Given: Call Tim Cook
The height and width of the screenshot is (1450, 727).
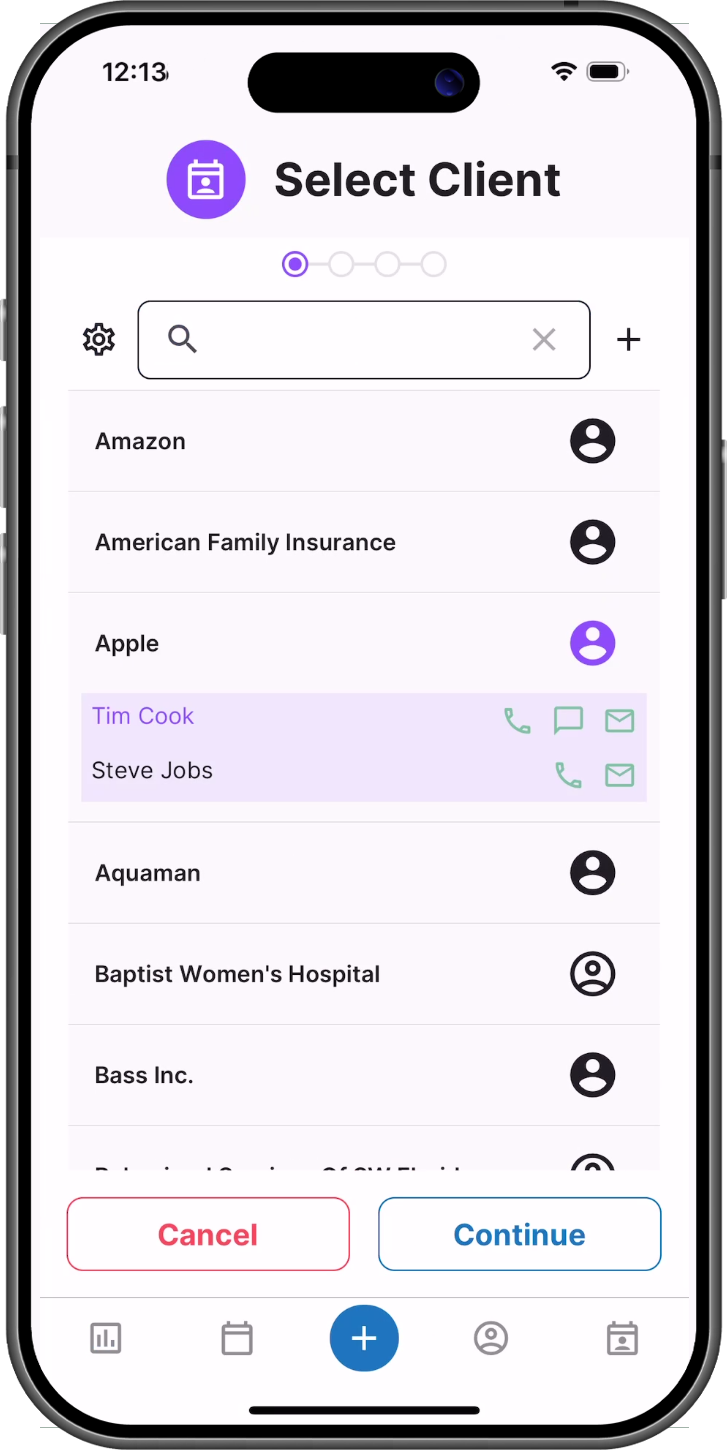Looking at the screenshot, I should click(x=517, y=720).
